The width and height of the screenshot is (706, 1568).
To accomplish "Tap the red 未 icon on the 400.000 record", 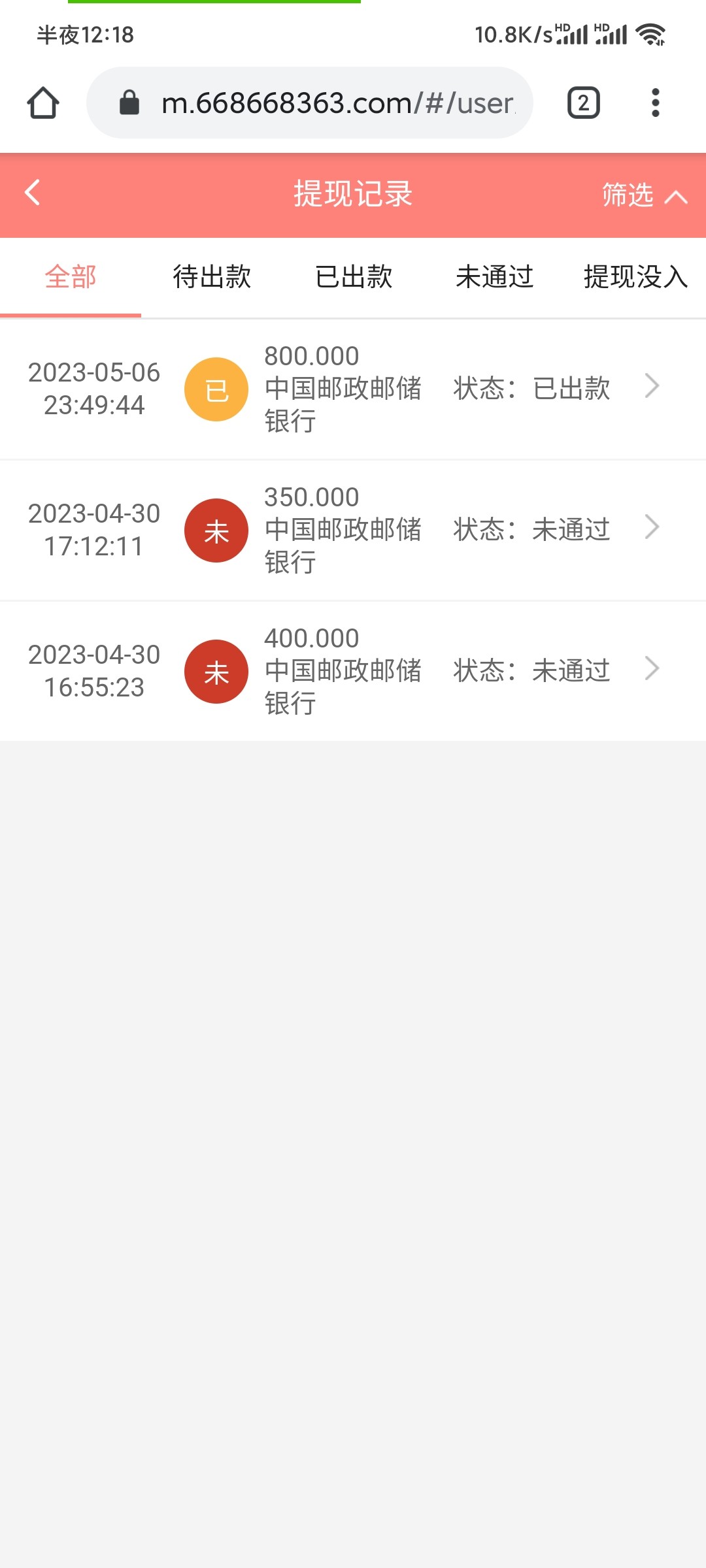I will tap(216, 671).
